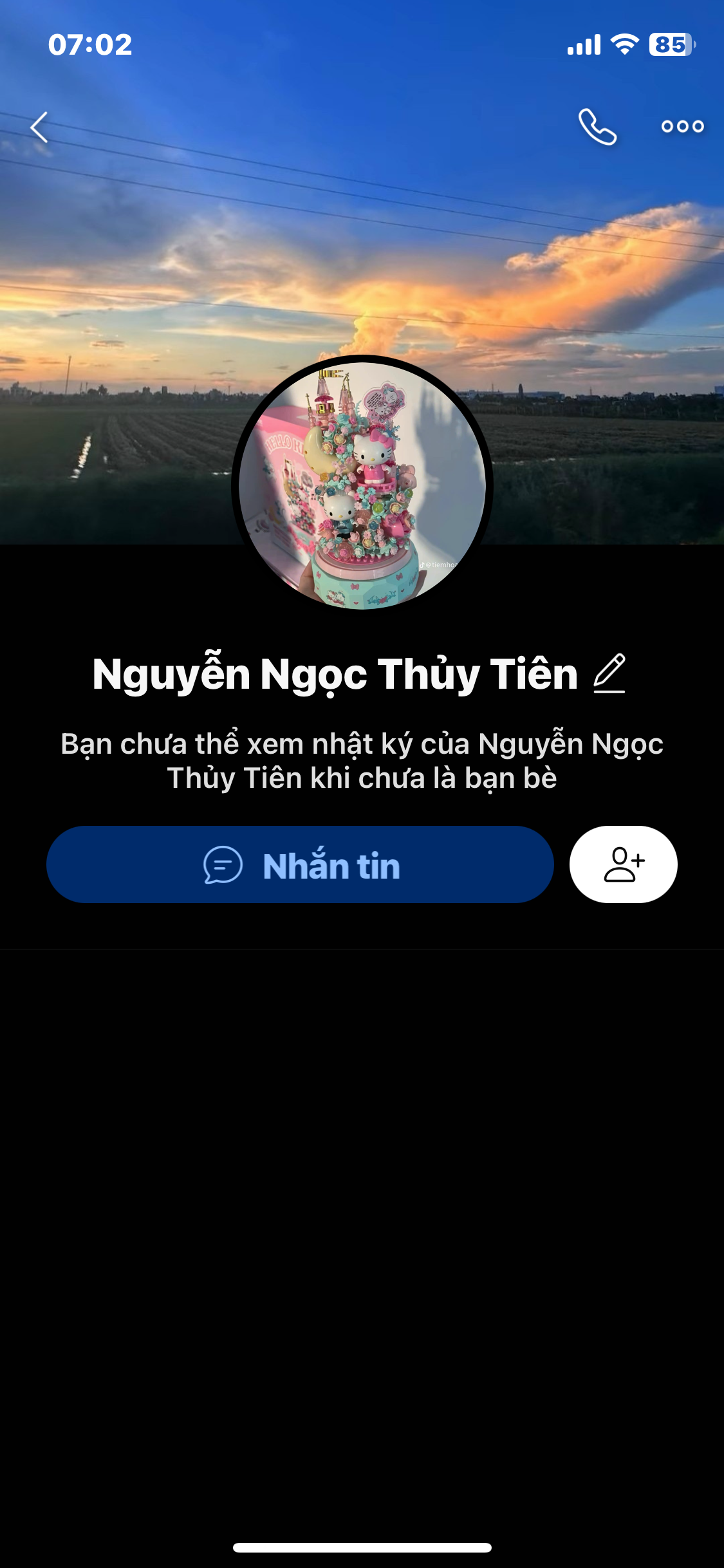The height and width of the screenshot is (1568, 724).
Task: View the Hello Kitty profile picture
Action: (x=362, y=484)
